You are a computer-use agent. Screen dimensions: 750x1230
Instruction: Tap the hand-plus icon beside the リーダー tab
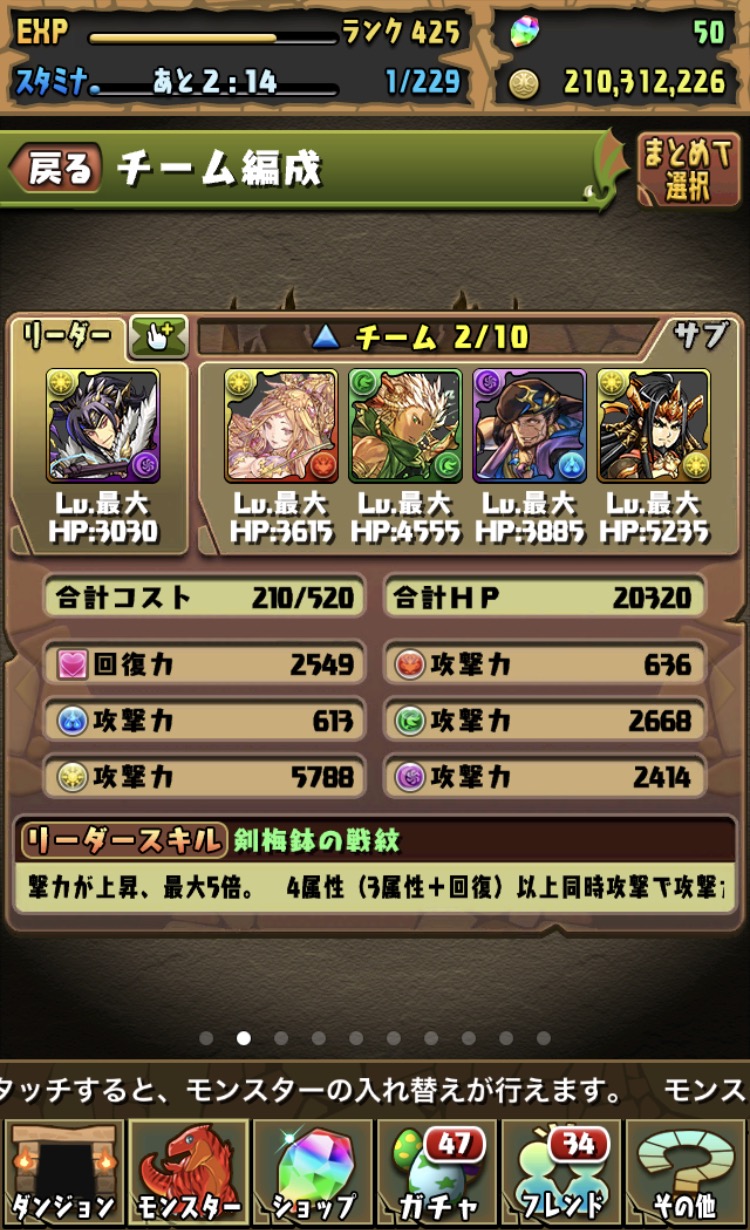pyautogui.click(x=158, y=338)
